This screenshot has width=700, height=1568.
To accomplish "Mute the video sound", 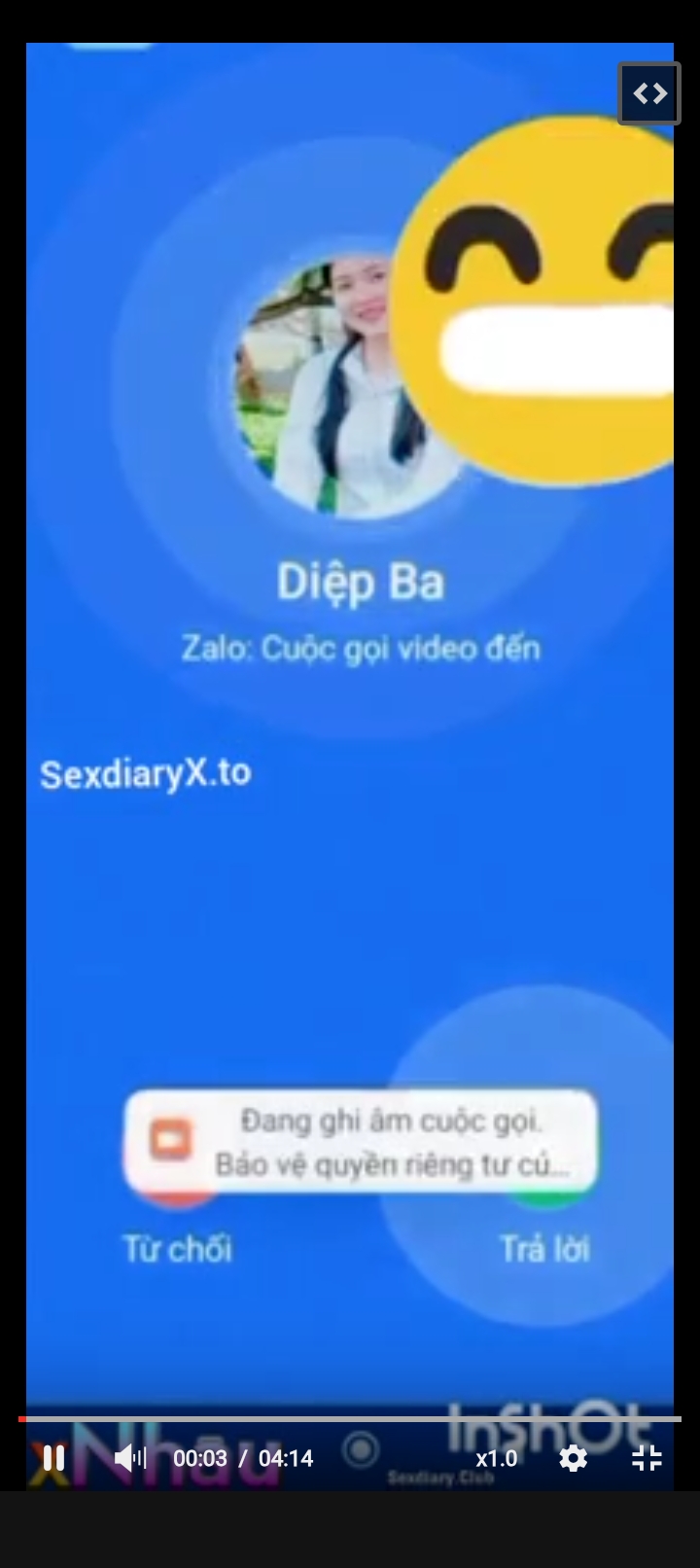I will pyautogui.click(x=127, y=1457).
